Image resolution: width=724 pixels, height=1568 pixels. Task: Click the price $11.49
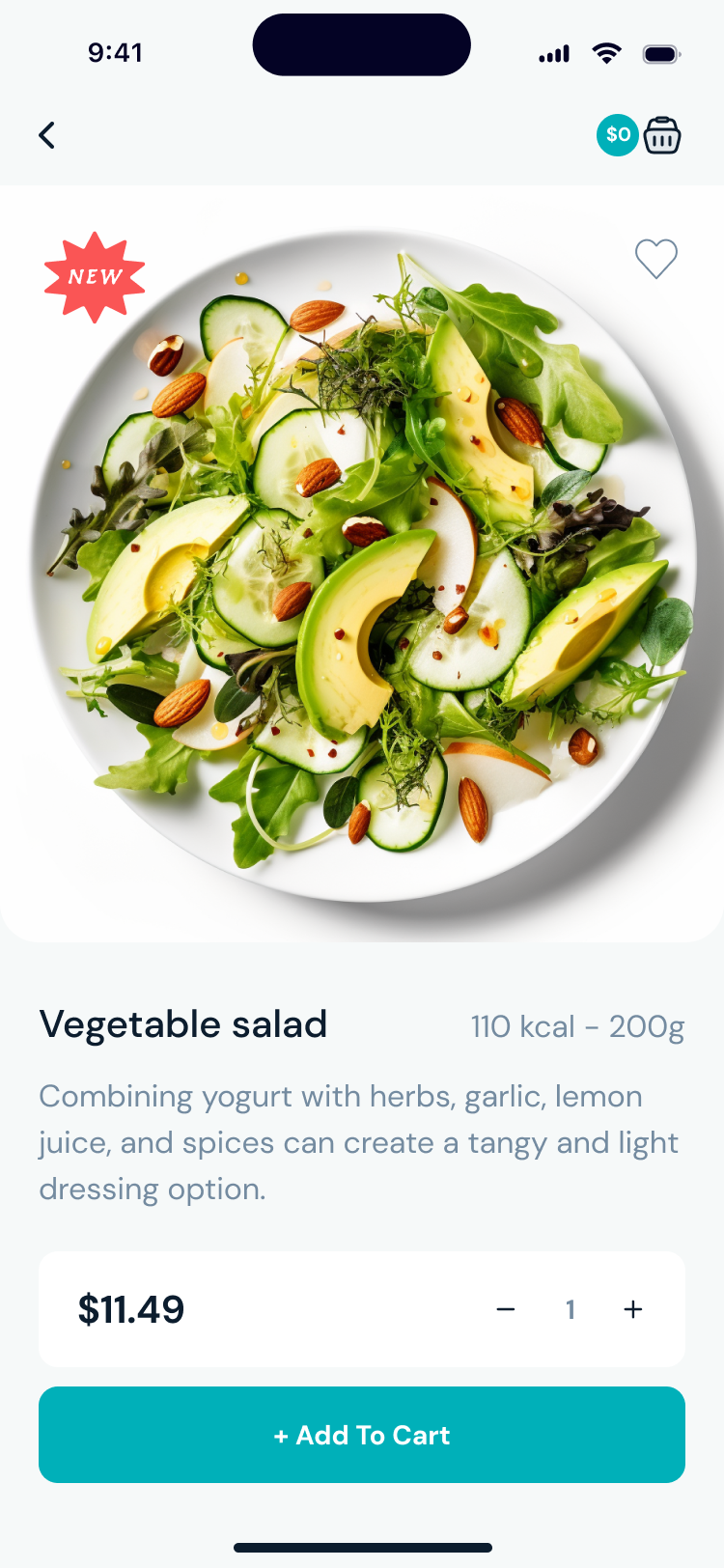click(130, 1309)
